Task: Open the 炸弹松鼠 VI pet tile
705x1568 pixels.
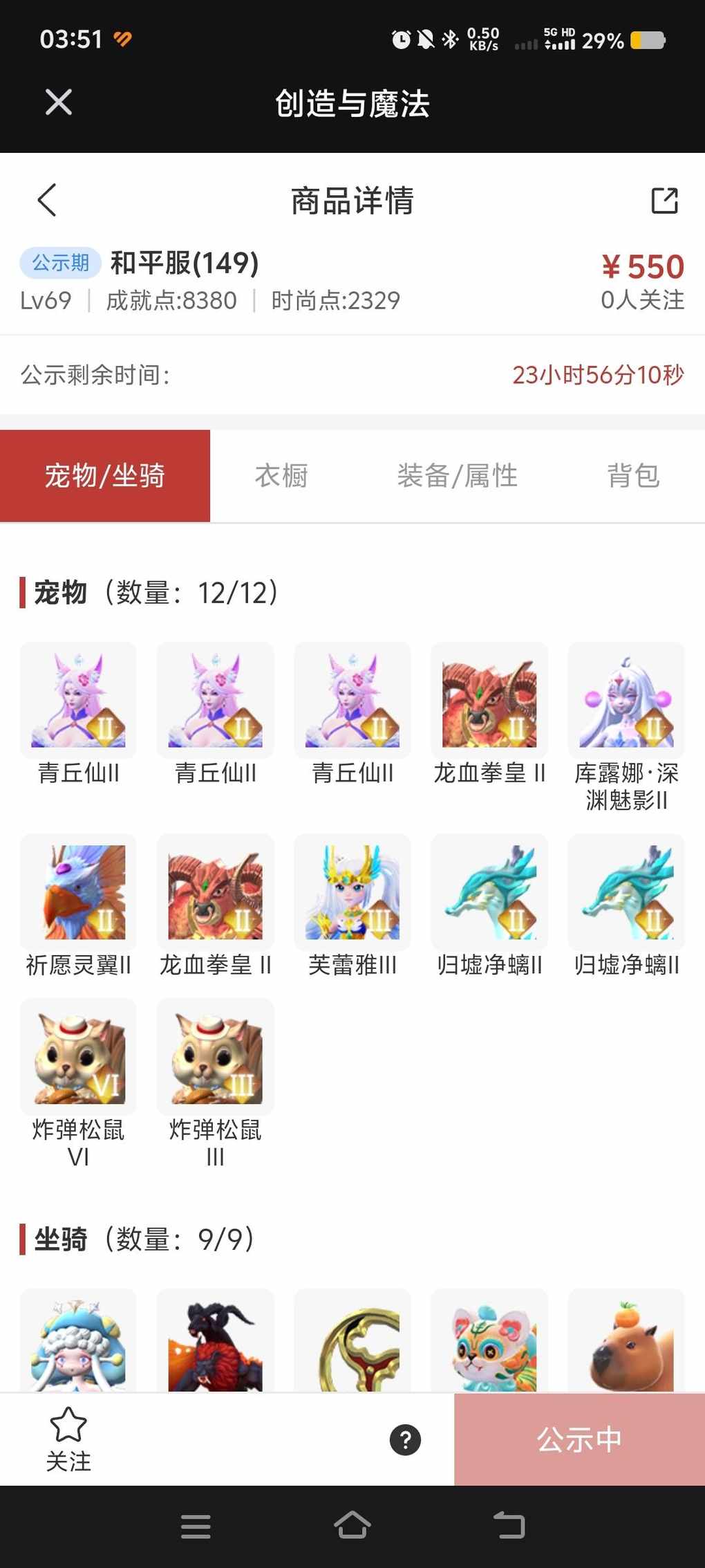Action: 78,1056
